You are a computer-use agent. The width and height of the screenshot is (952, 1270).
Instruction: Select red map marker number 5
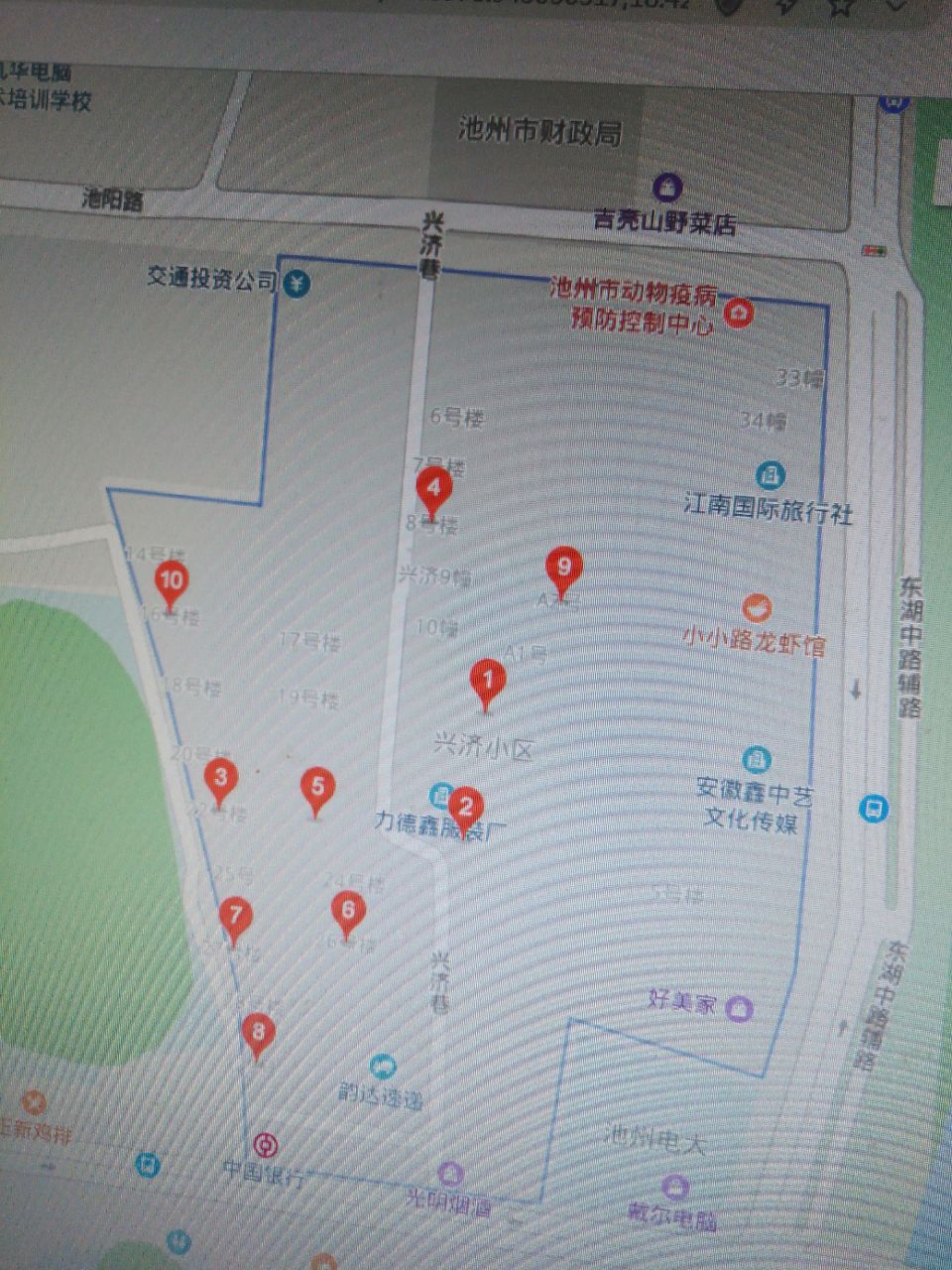pyautogui.click(x=317, y=788)
